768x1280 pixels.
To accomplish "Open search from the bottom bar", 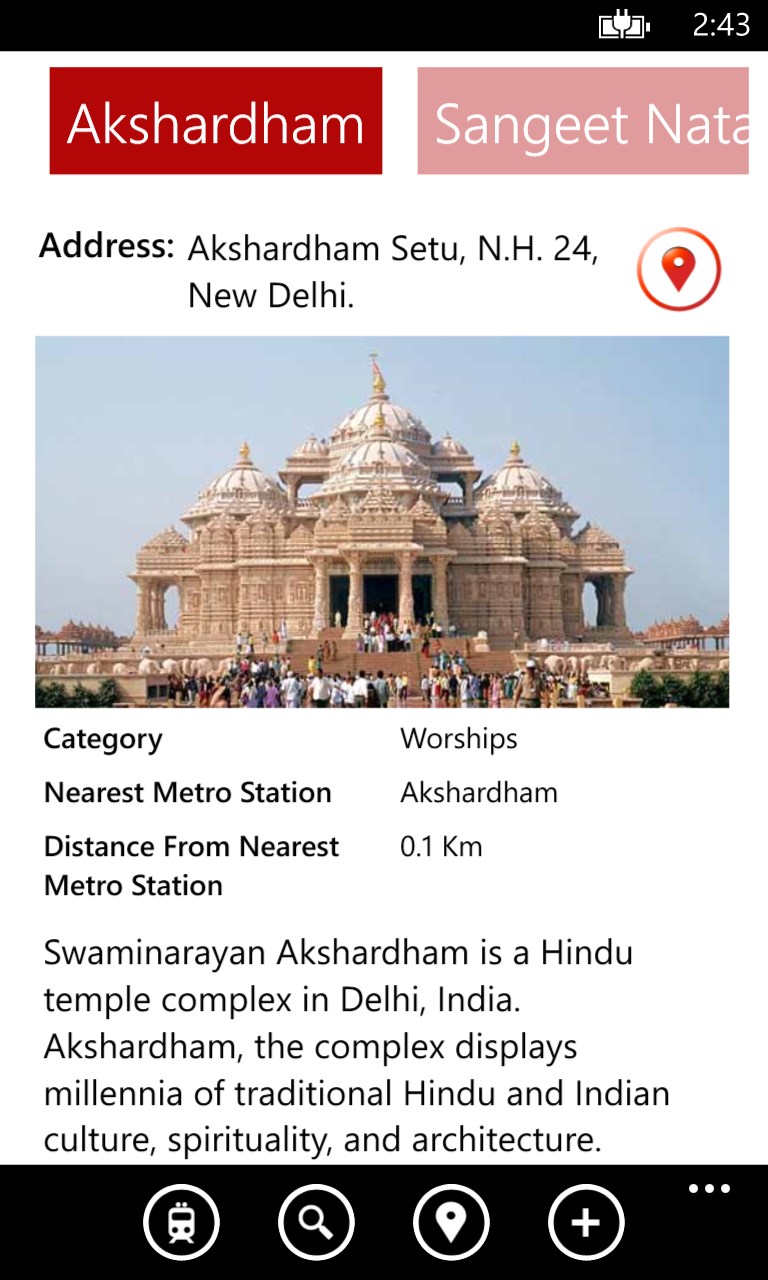I will coord(316,1222).
